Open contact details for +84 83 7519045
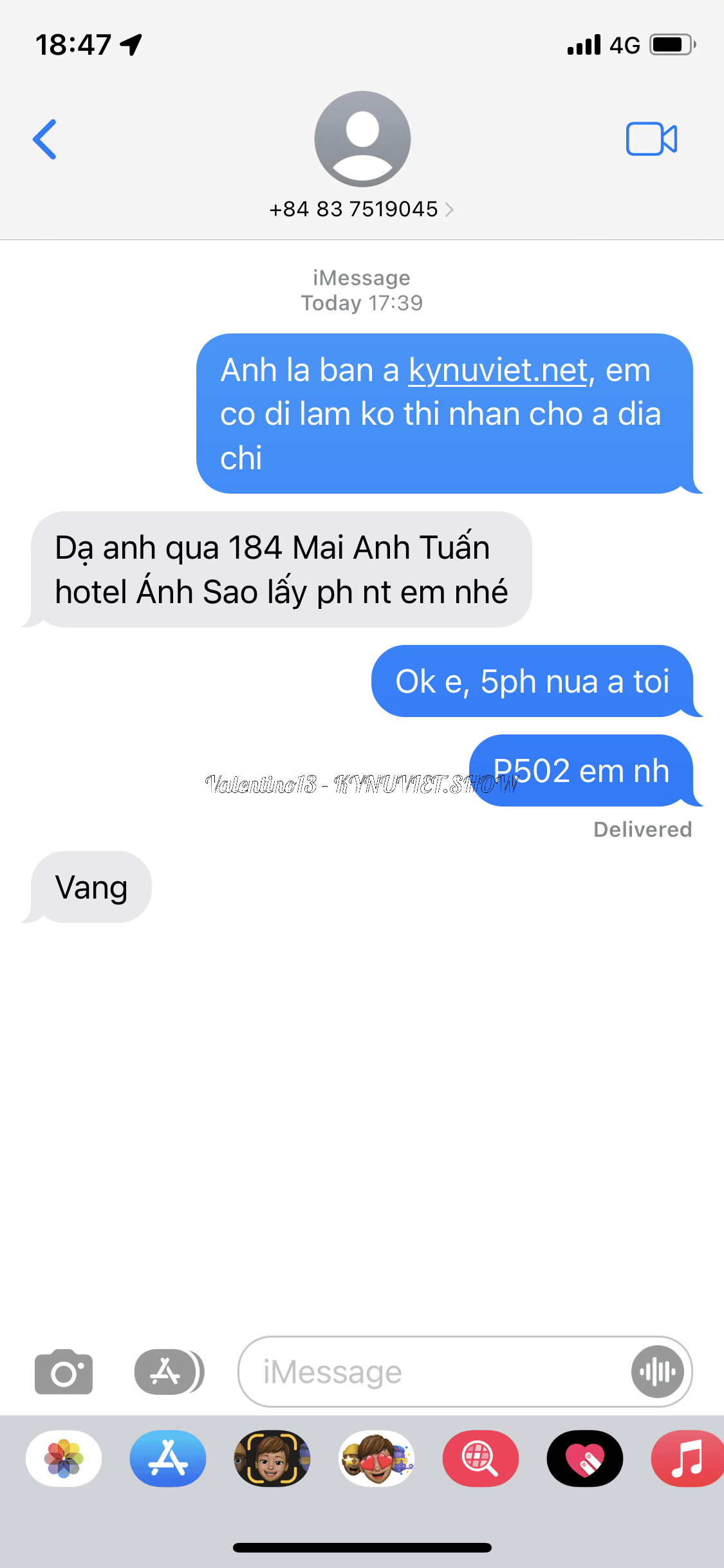 coord(362,209)
